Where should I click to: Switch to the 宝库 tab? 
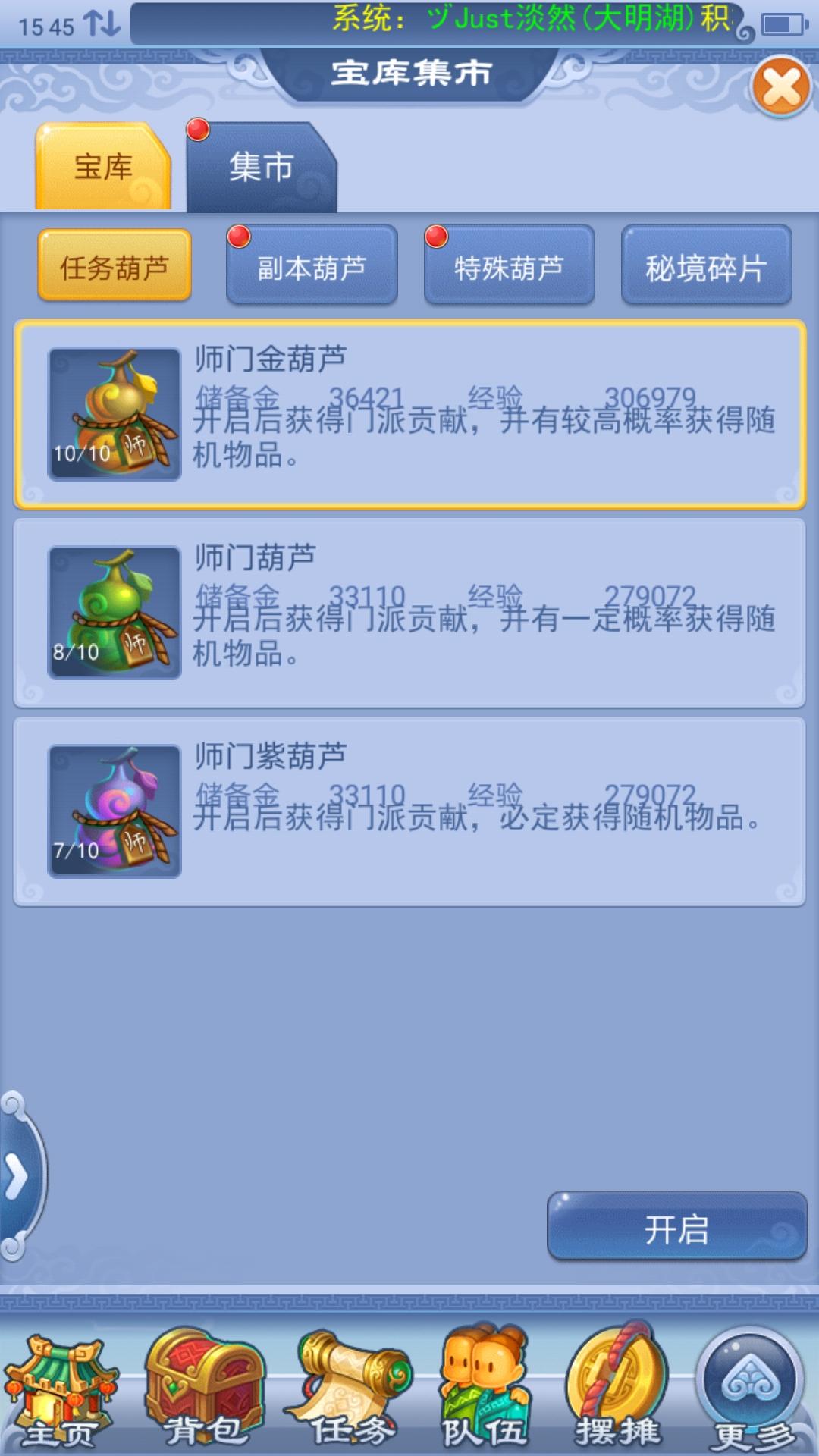click(103, 167)
